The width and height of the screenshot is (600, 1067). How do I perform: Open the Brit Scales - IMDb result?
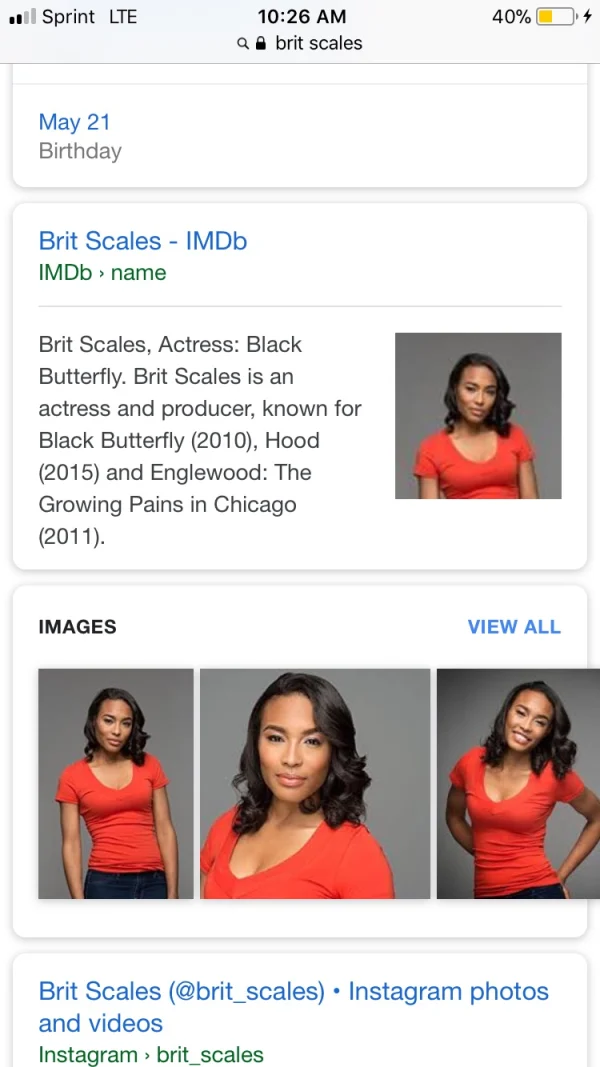(x=142, y=241)
